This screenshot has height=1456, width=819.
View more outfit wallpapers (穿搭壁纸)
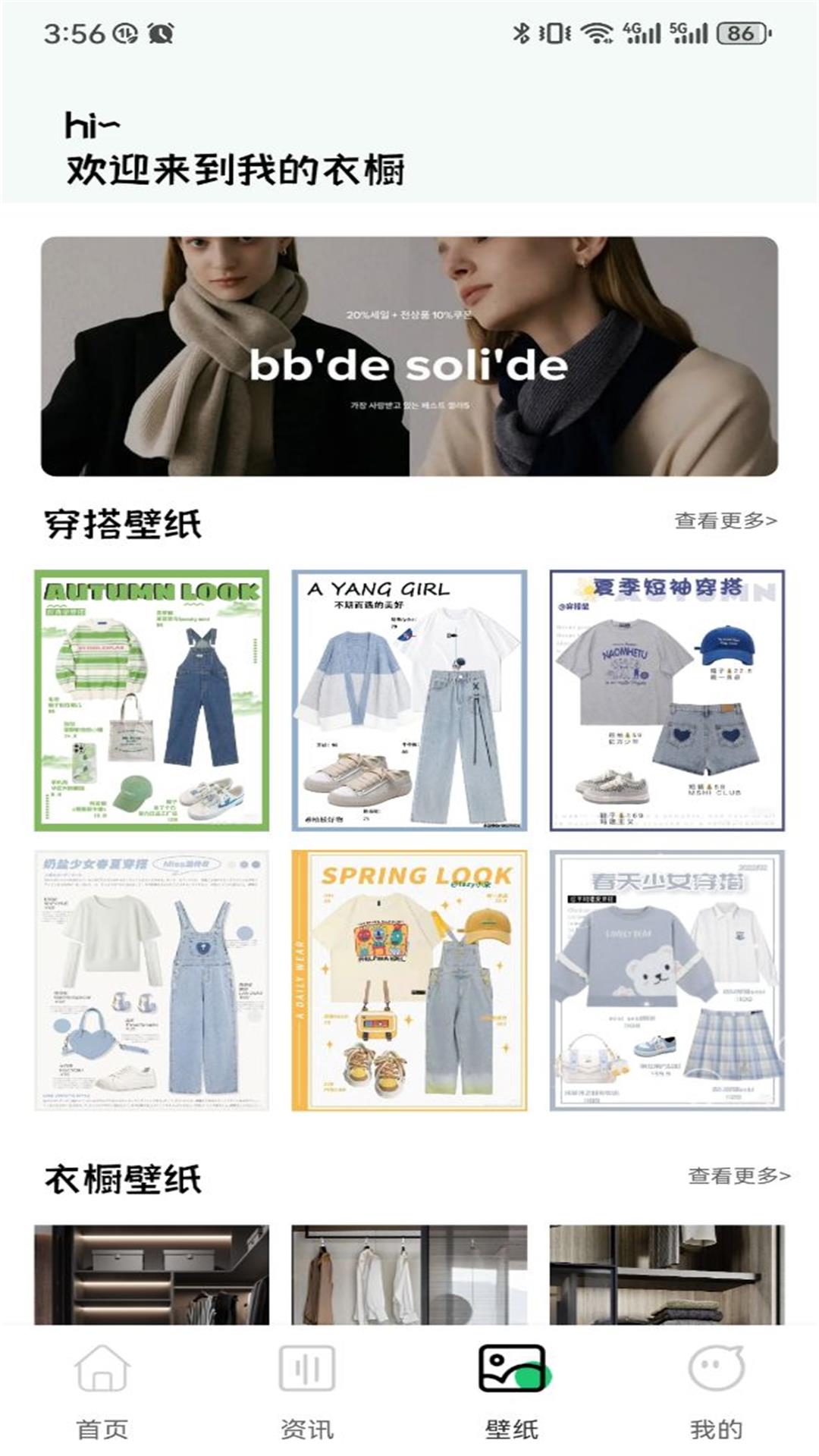726,521
